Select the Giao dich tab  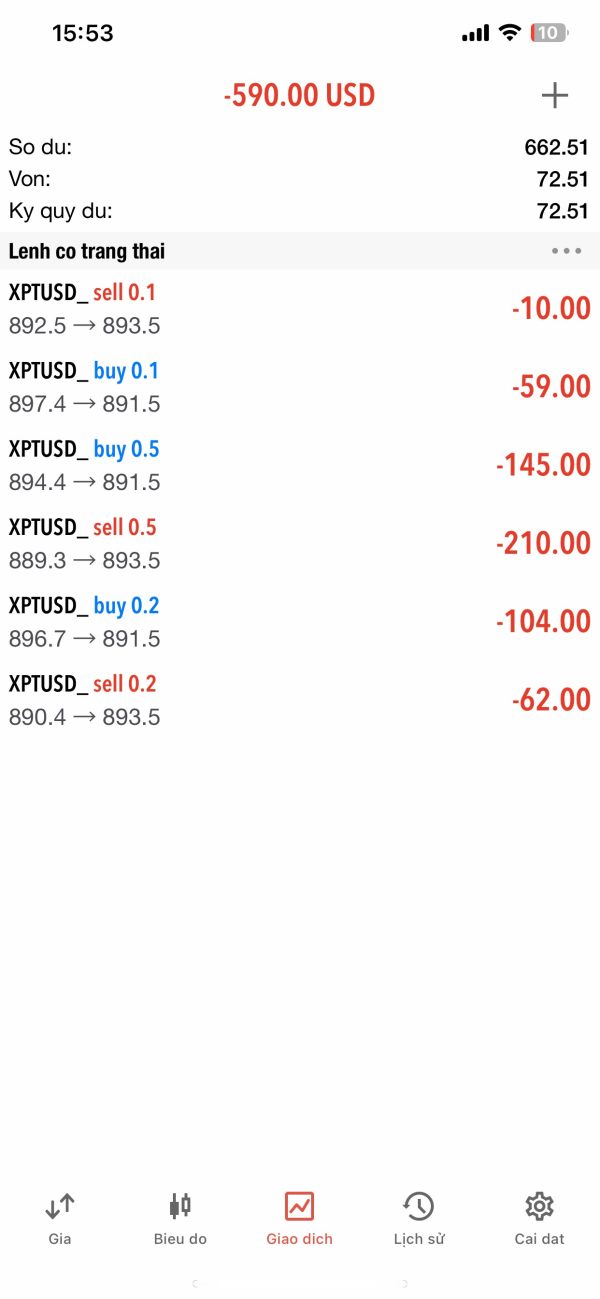(x=299, y=1218)
